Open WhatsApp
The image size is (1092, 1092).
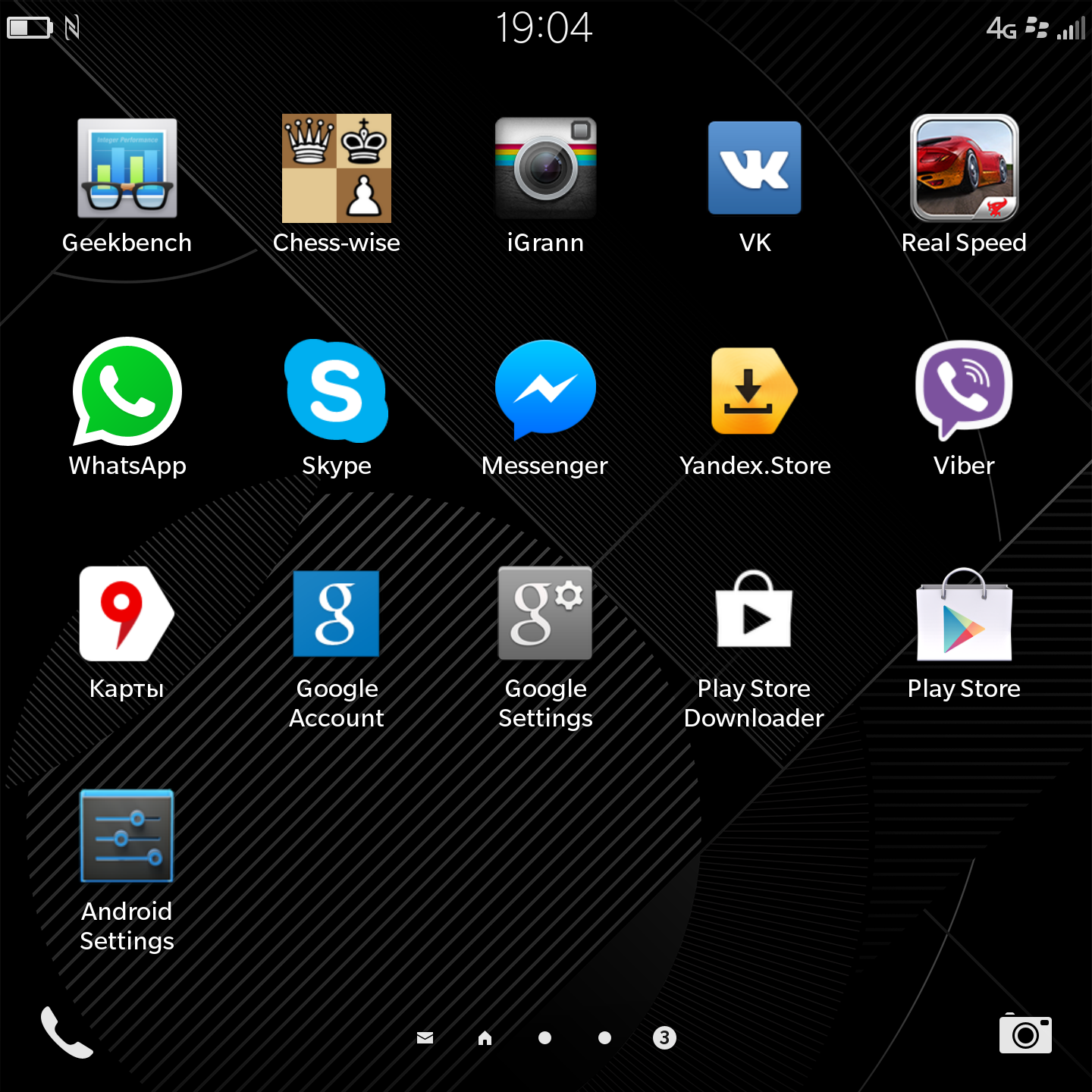[127, 391]
